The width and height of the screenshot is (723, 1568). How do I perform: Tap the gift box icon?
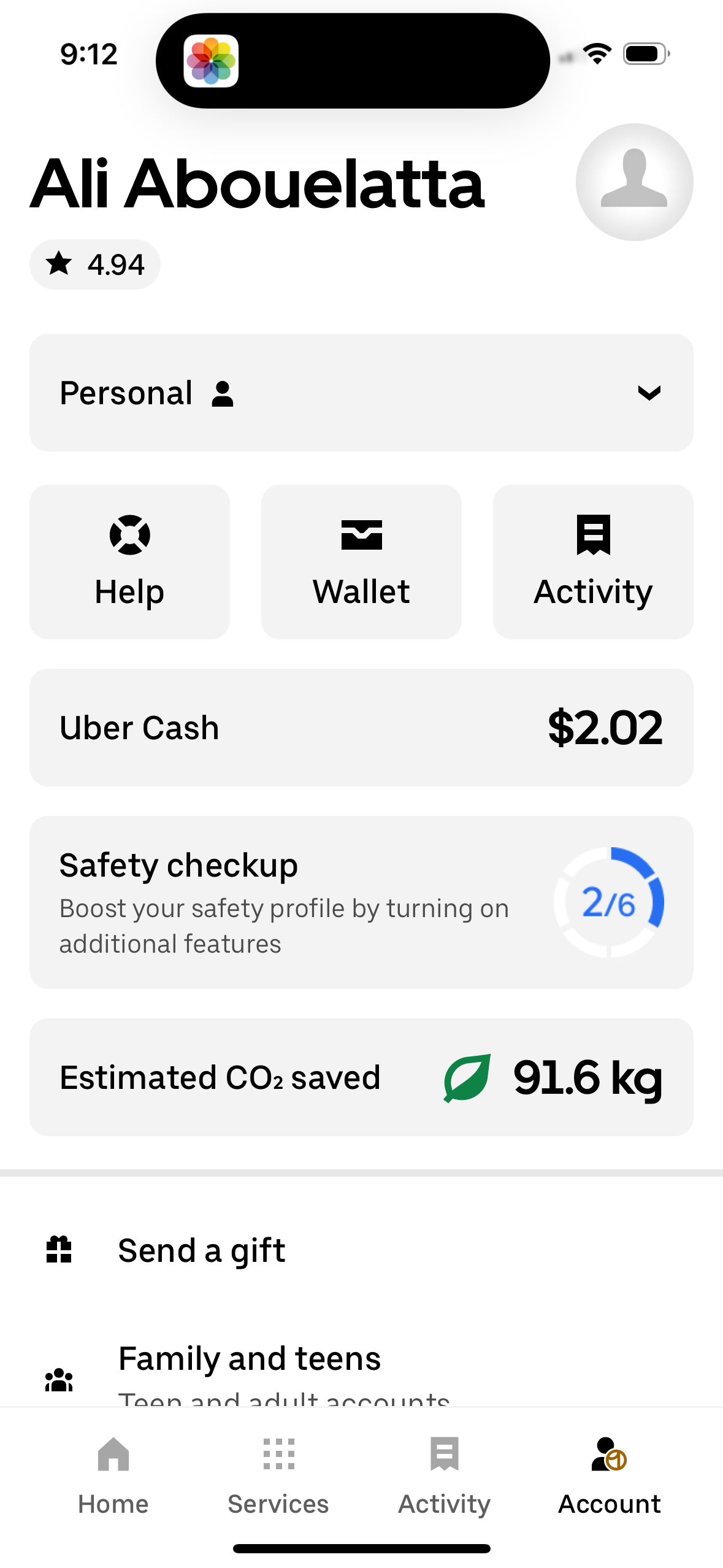click(x=58, y=1250)
